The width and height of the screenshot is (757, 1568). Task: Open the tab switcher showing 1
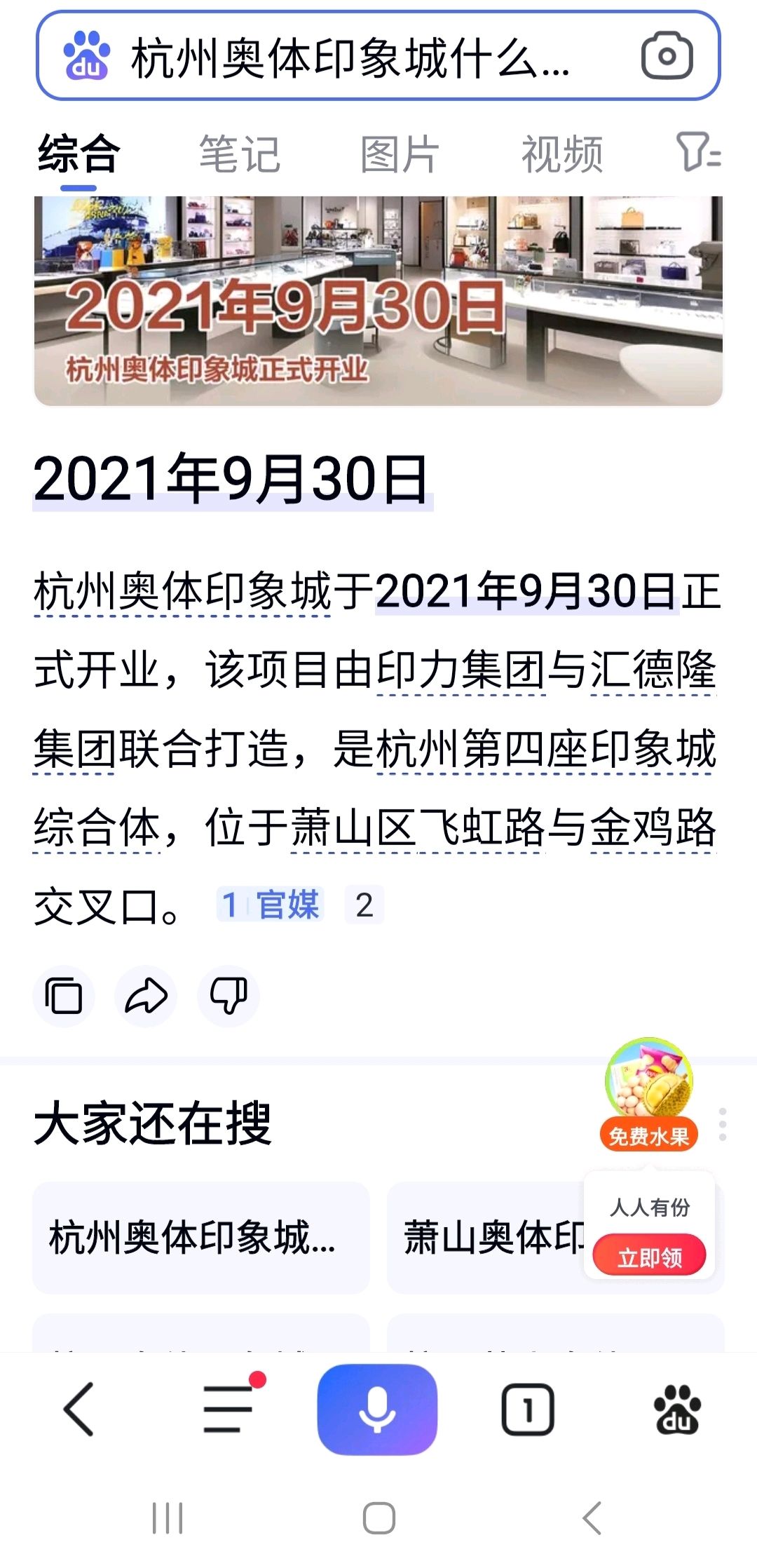click(528, 1410)
